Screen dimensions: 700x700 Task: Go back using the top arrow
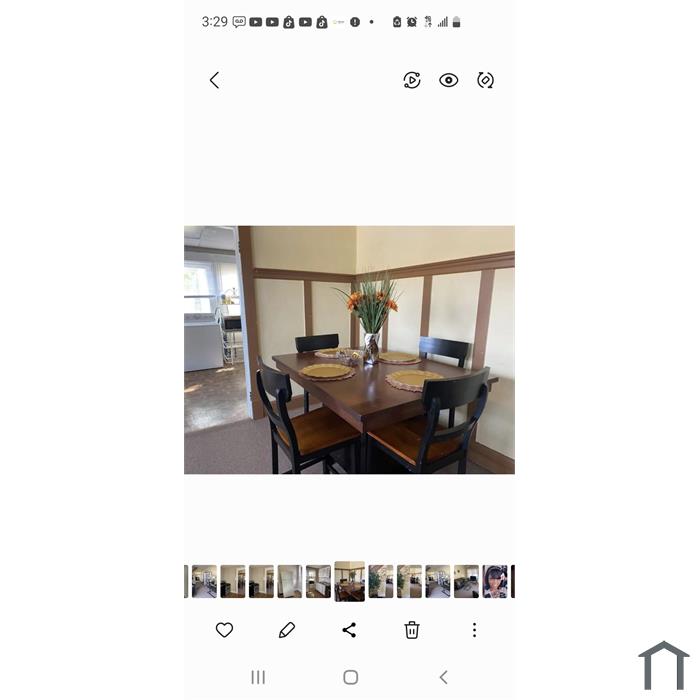click(x=214, y=80)
